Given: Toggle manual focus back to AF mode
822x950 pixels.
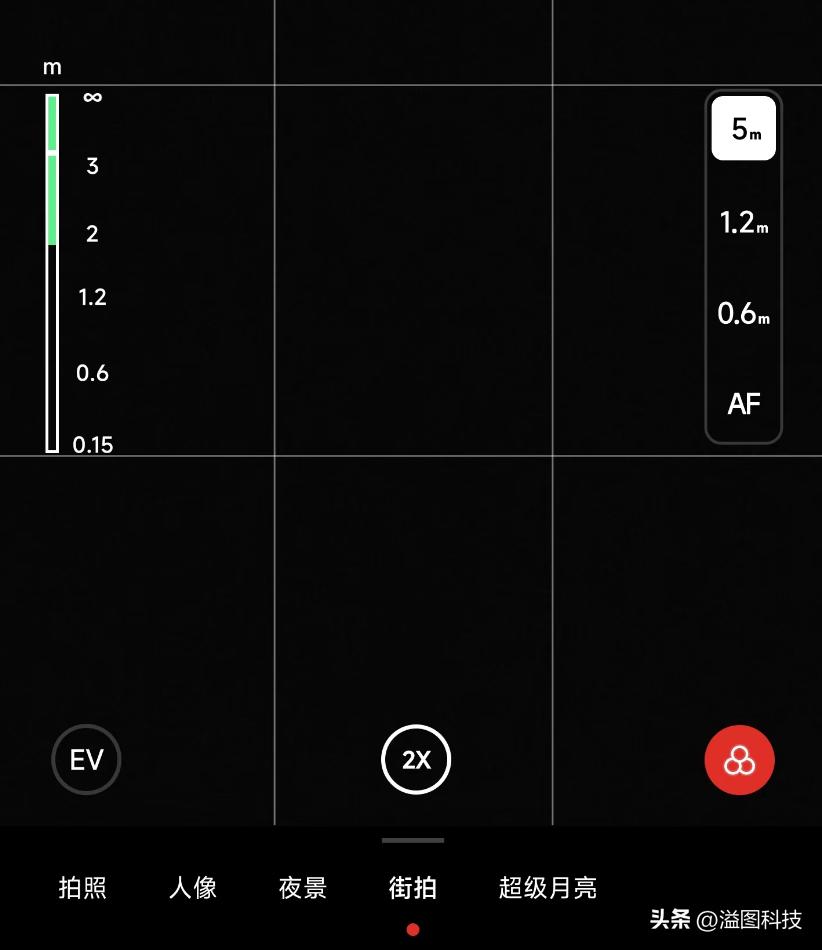Looking at the screenshot, I should [742, 404].
